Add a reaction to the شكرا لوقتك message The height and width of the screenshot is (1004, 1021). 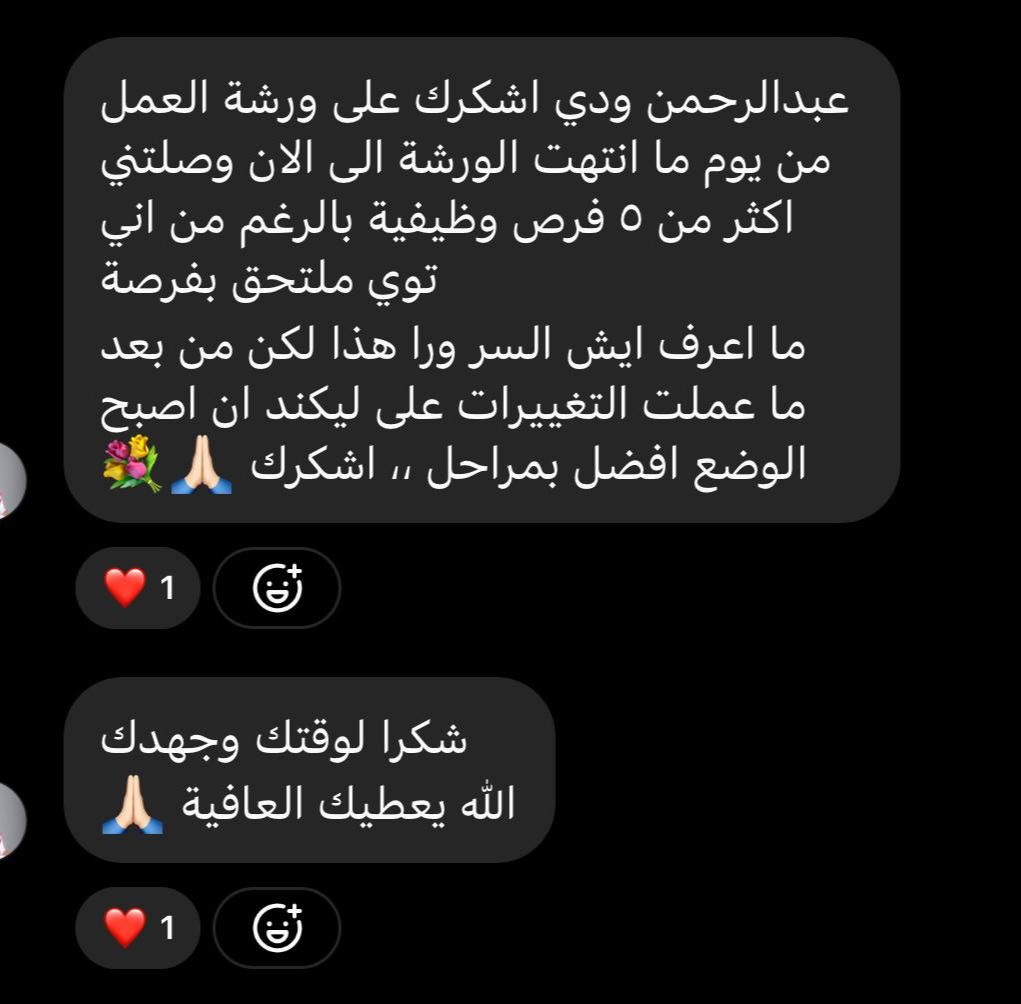click(x=277, y=928)
